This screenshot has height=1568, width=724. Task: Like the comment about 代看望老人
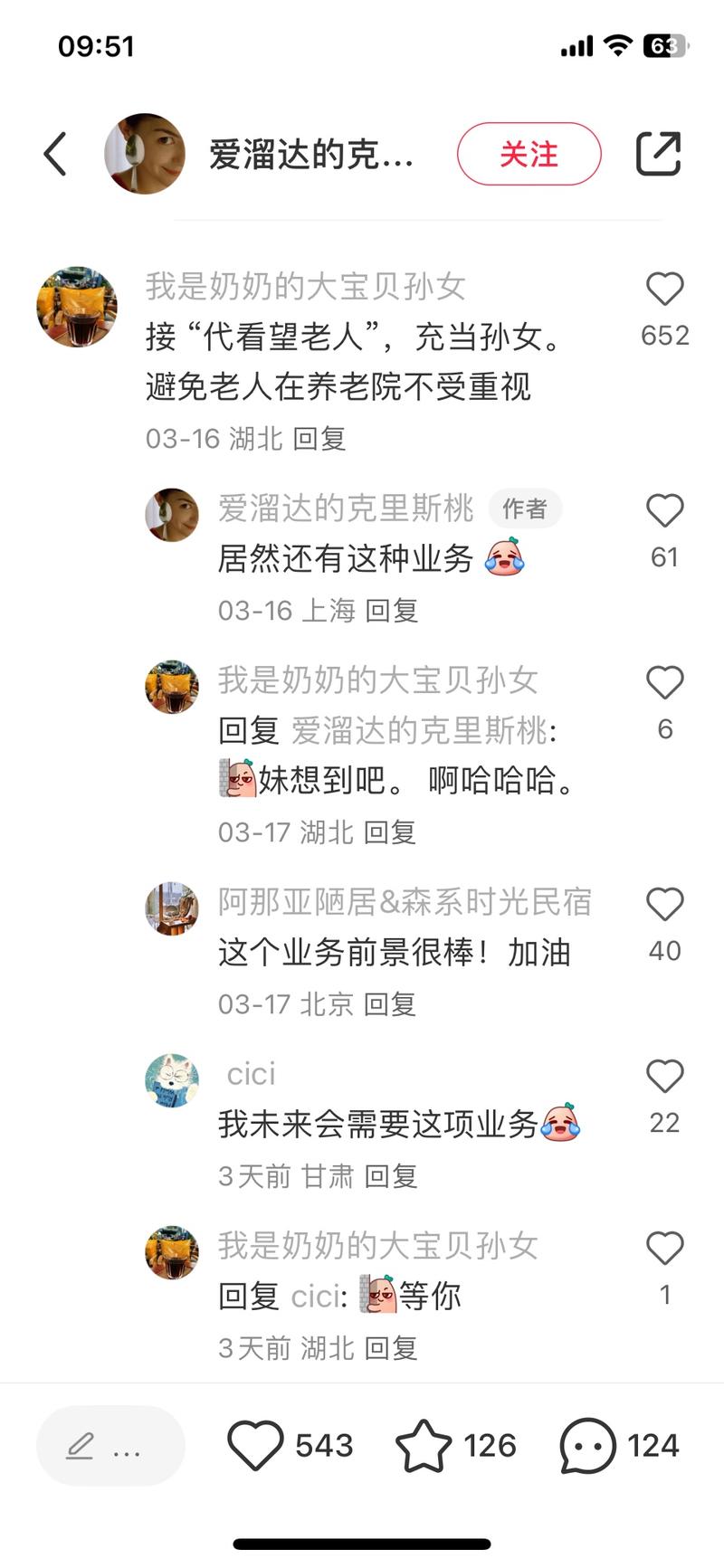coord(664,290)
